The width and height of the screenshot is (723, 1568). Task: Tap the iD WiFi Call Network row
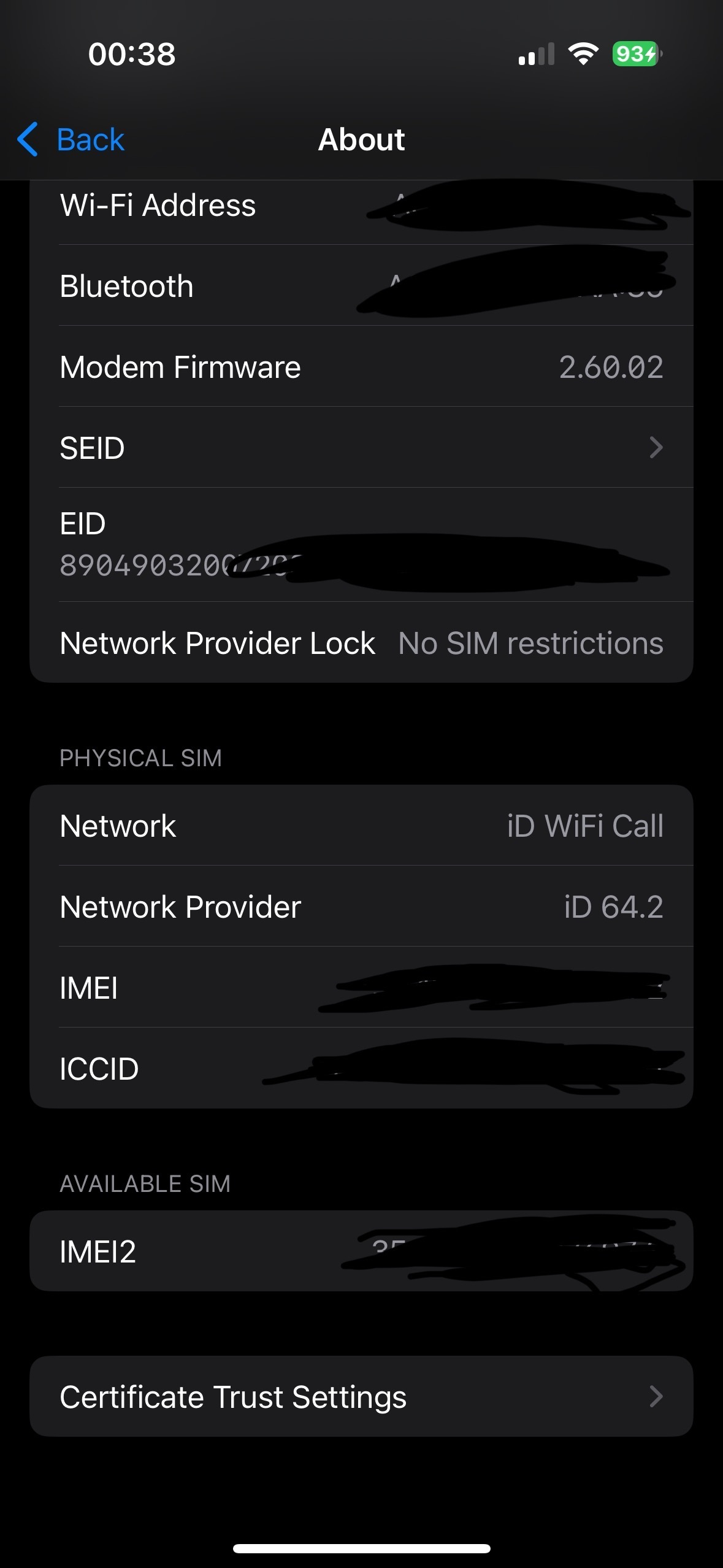tap(361, 825)
